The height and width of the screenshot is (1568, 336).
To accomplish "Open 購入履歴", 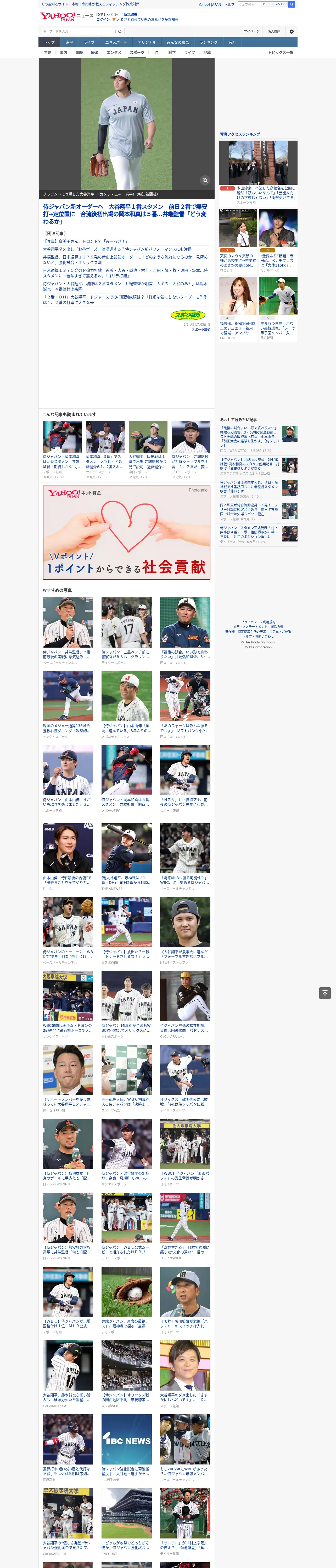I will (274, 32).
